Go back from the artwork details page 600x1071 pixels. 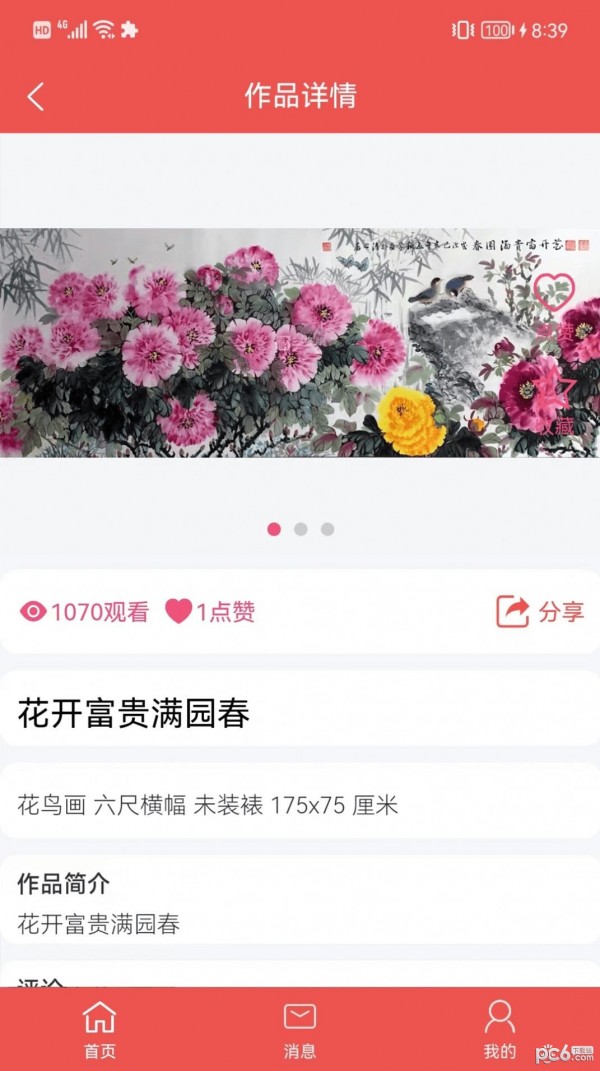tap(36, 96)
